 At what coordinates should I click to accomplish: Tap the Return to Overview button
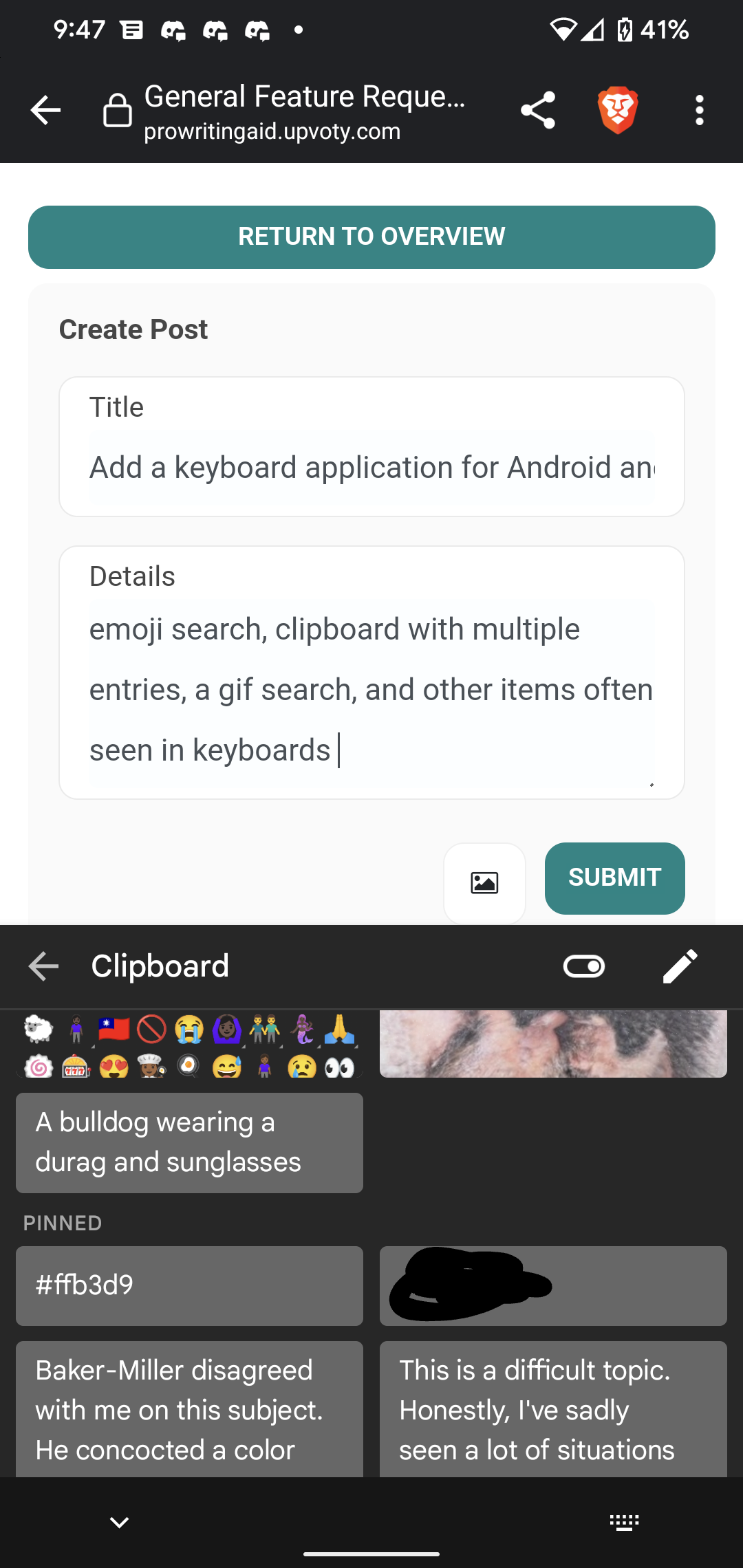[x=371, y=237]
